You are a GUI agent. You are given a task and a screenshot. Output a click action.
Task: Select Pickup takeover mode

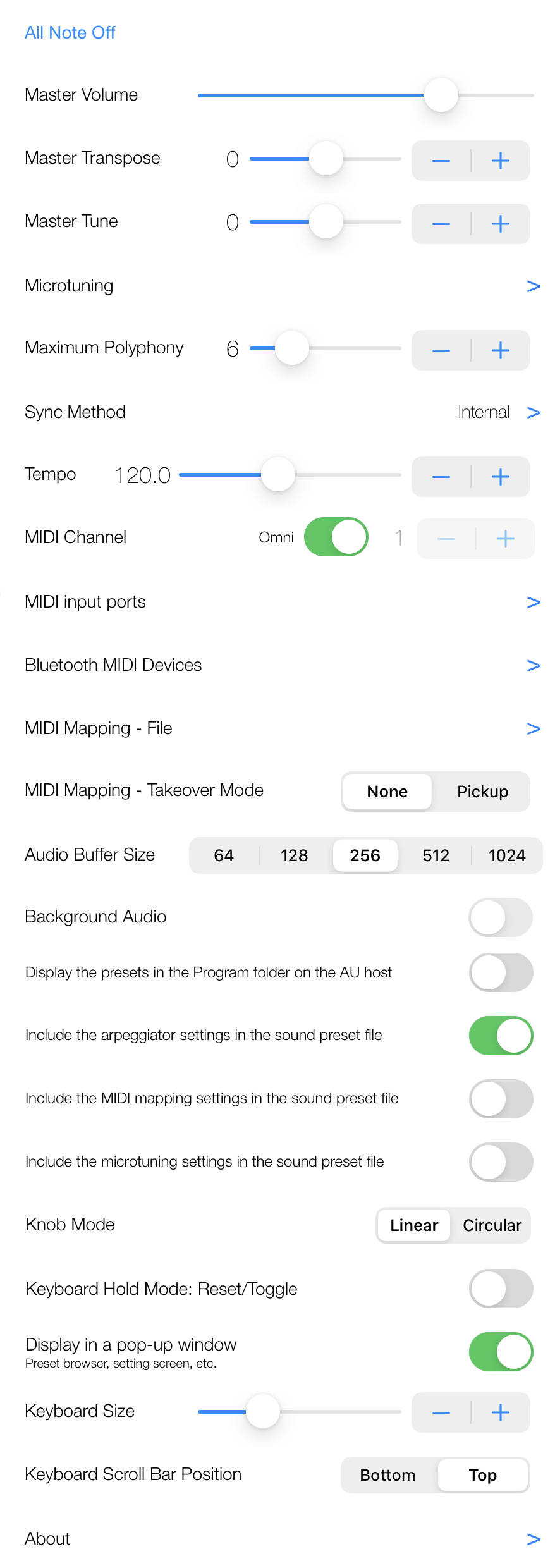(482, 792)
